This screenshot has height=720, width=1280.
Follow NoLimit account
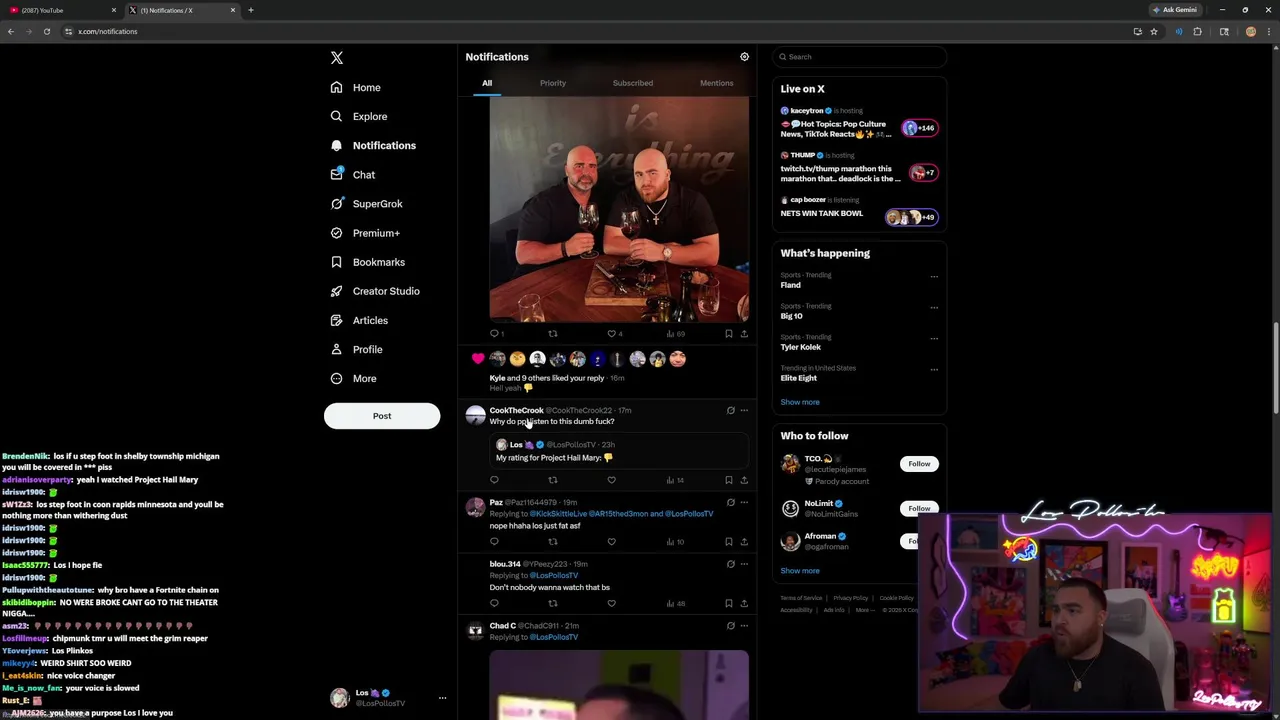(x=919, y=508)
